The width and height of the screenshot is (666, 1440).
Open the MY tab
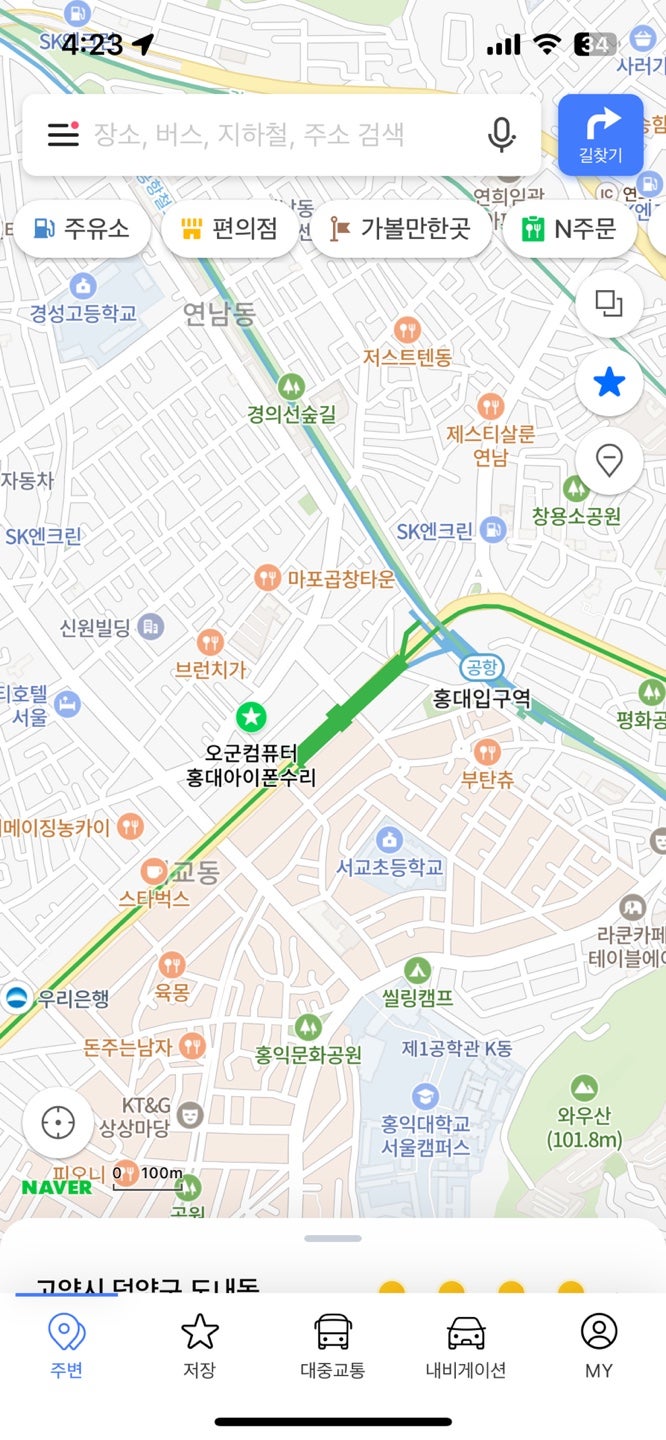click(599, 1346)
